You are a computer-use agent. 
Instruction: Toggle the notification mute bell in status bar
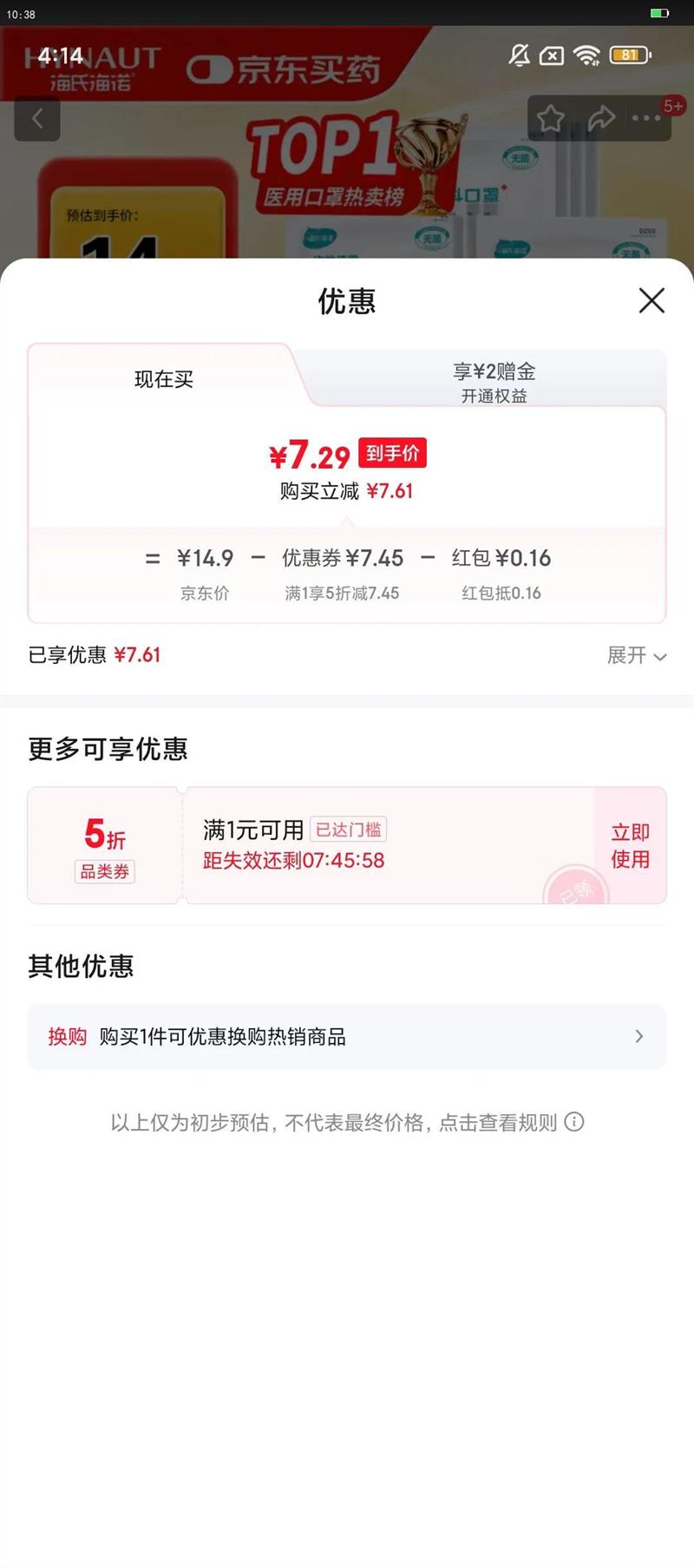[519, 55]
